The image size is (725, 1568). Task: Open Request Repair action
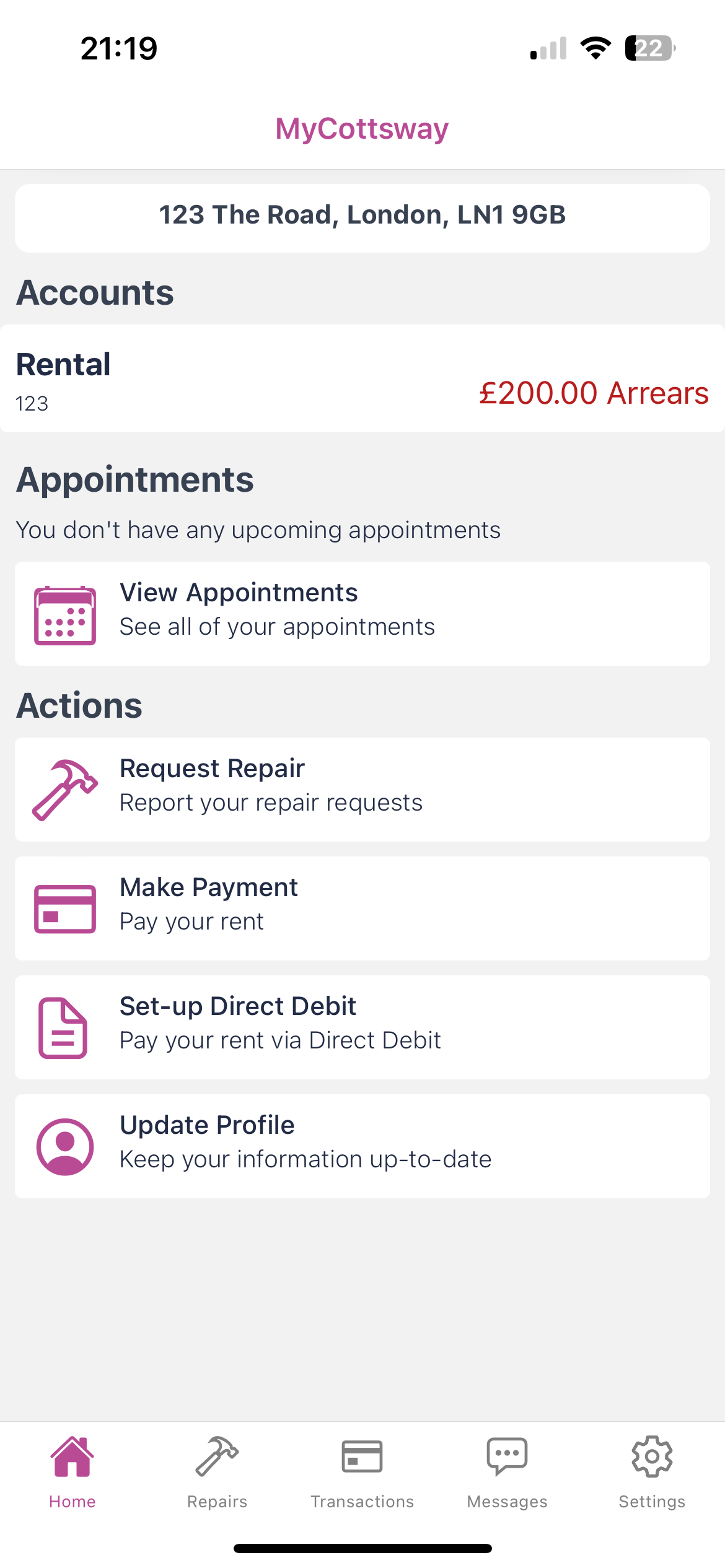coord(362,790)
